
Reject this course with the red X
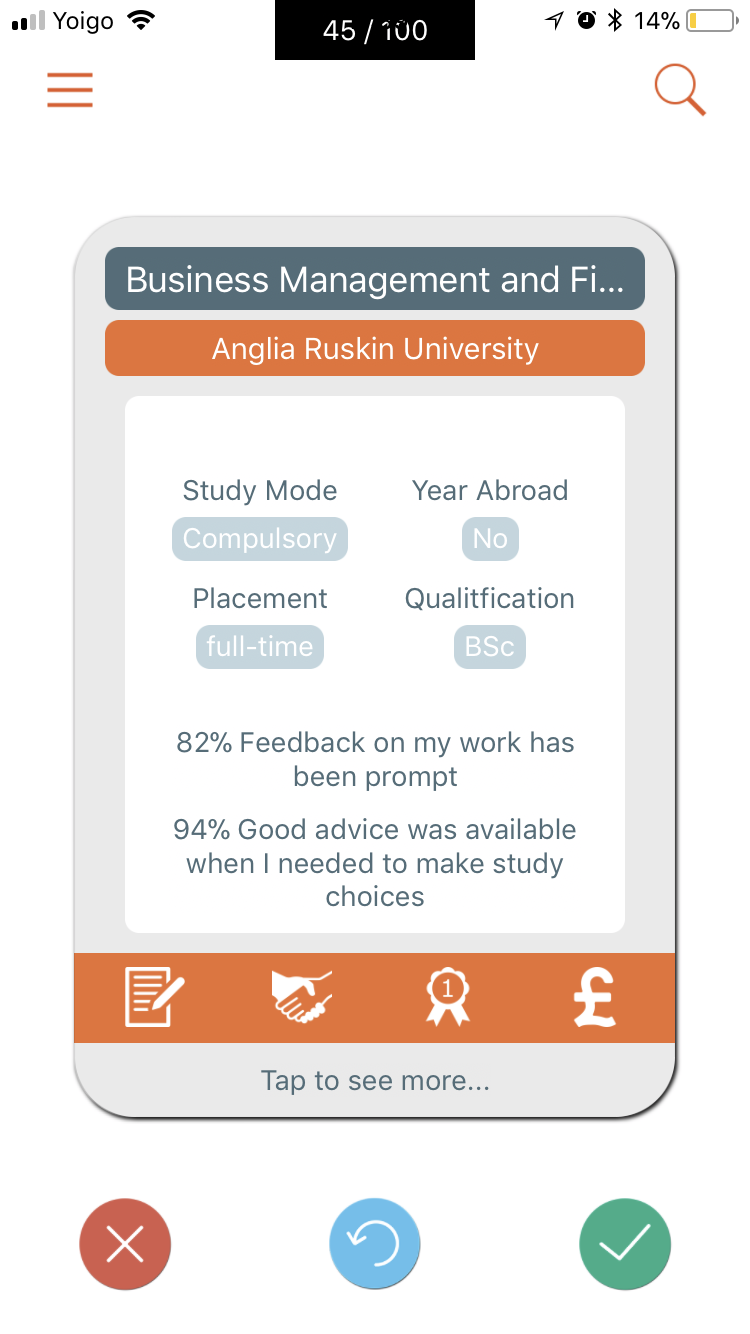125,1245
